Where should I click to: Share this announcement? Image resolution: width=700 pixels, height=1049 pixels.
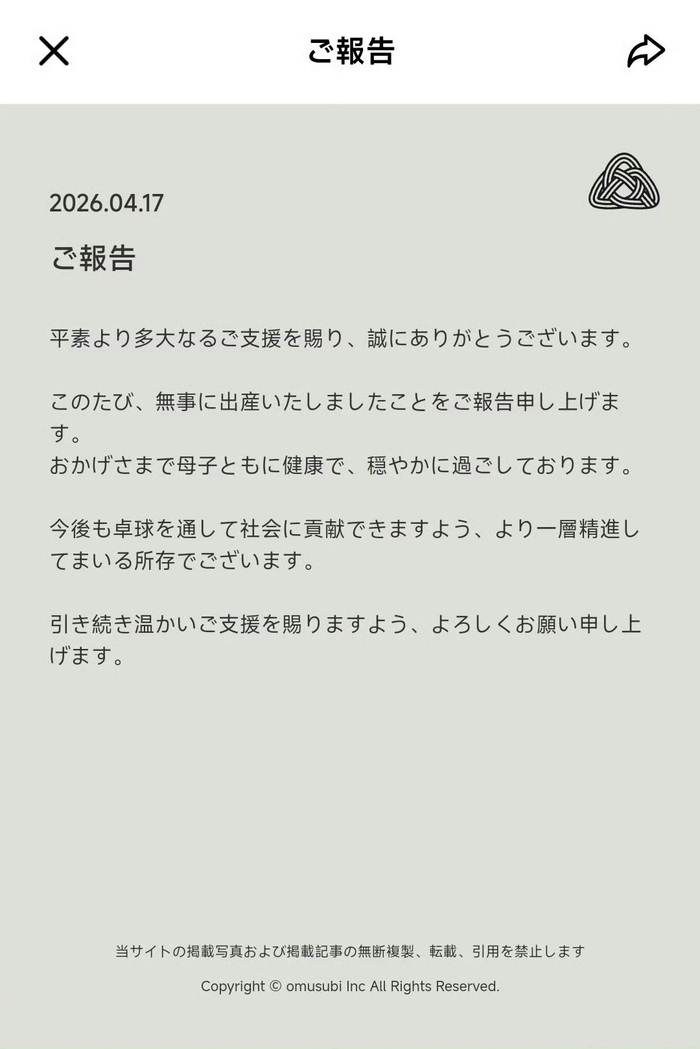(646, 51)
